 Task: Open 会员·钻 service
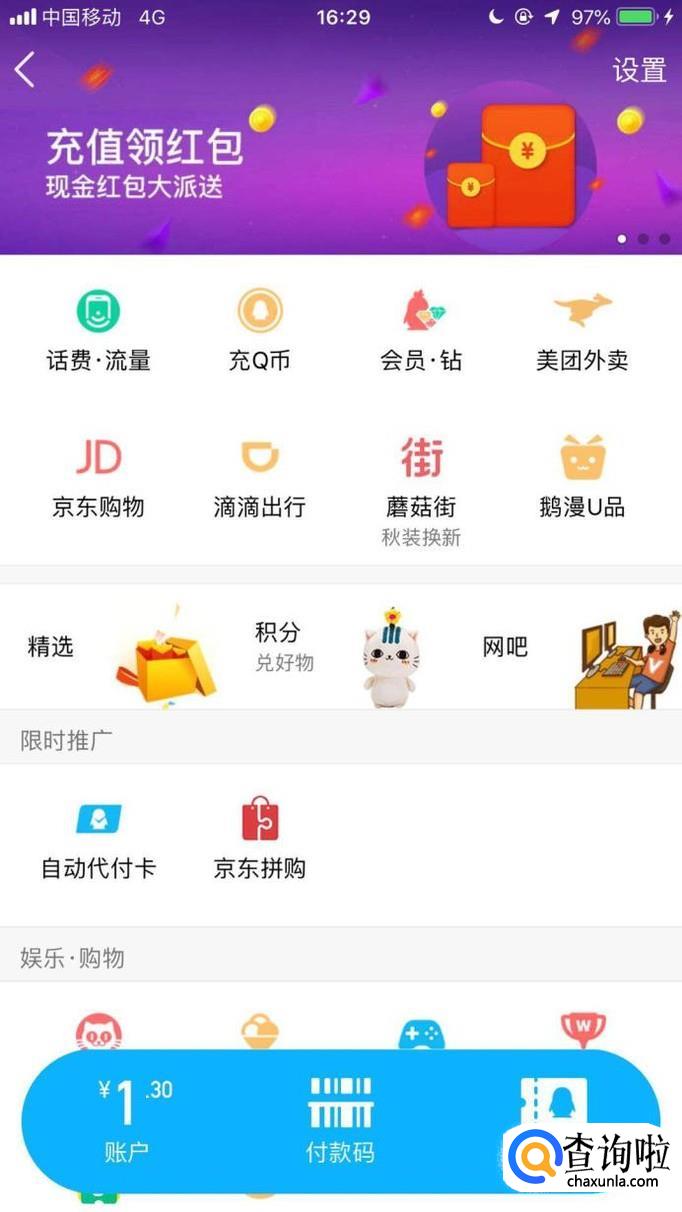tap(421, 330)
